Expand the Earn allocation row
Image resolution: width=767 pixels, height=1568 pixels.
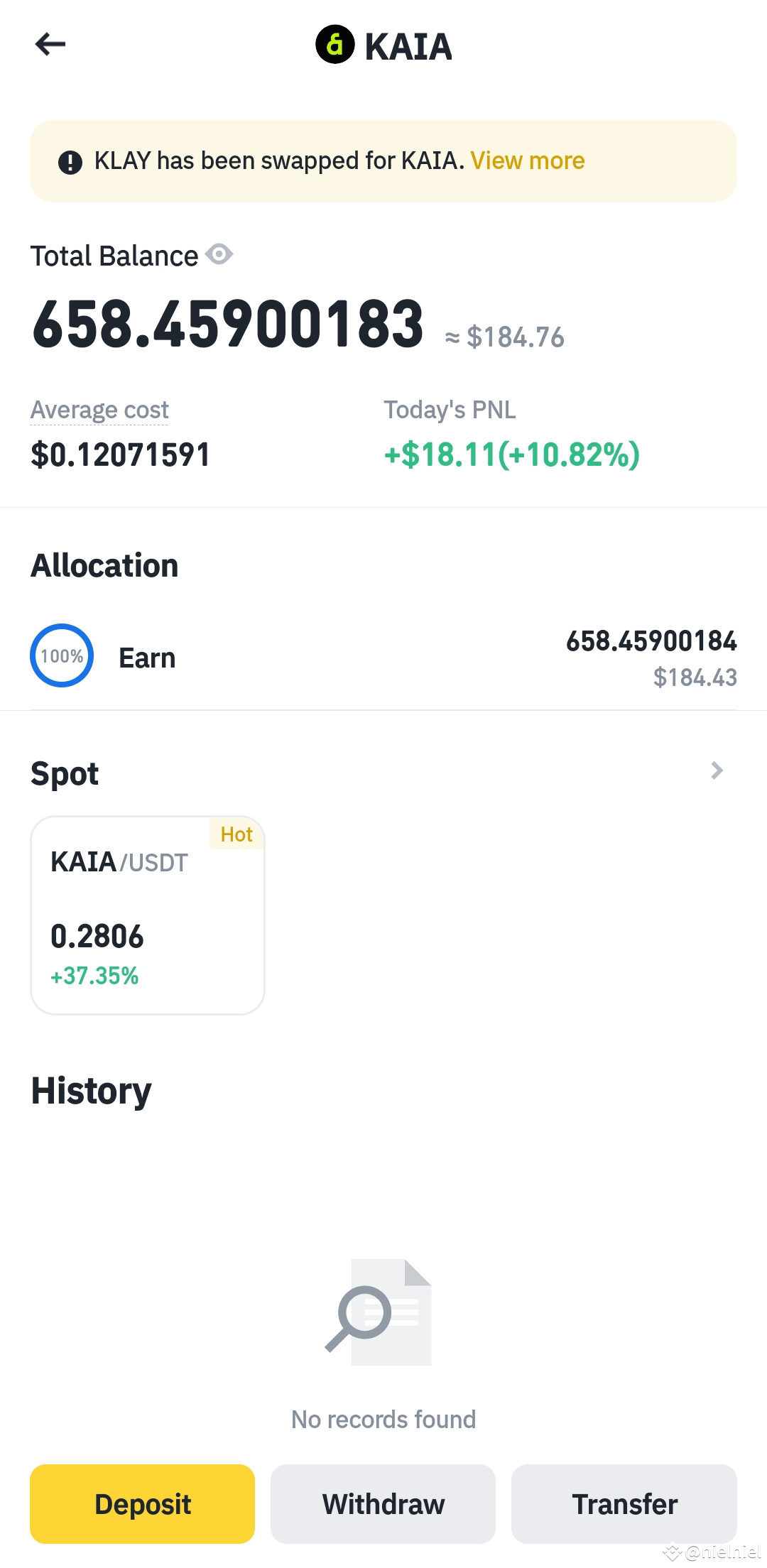click(x=383, y=655)
